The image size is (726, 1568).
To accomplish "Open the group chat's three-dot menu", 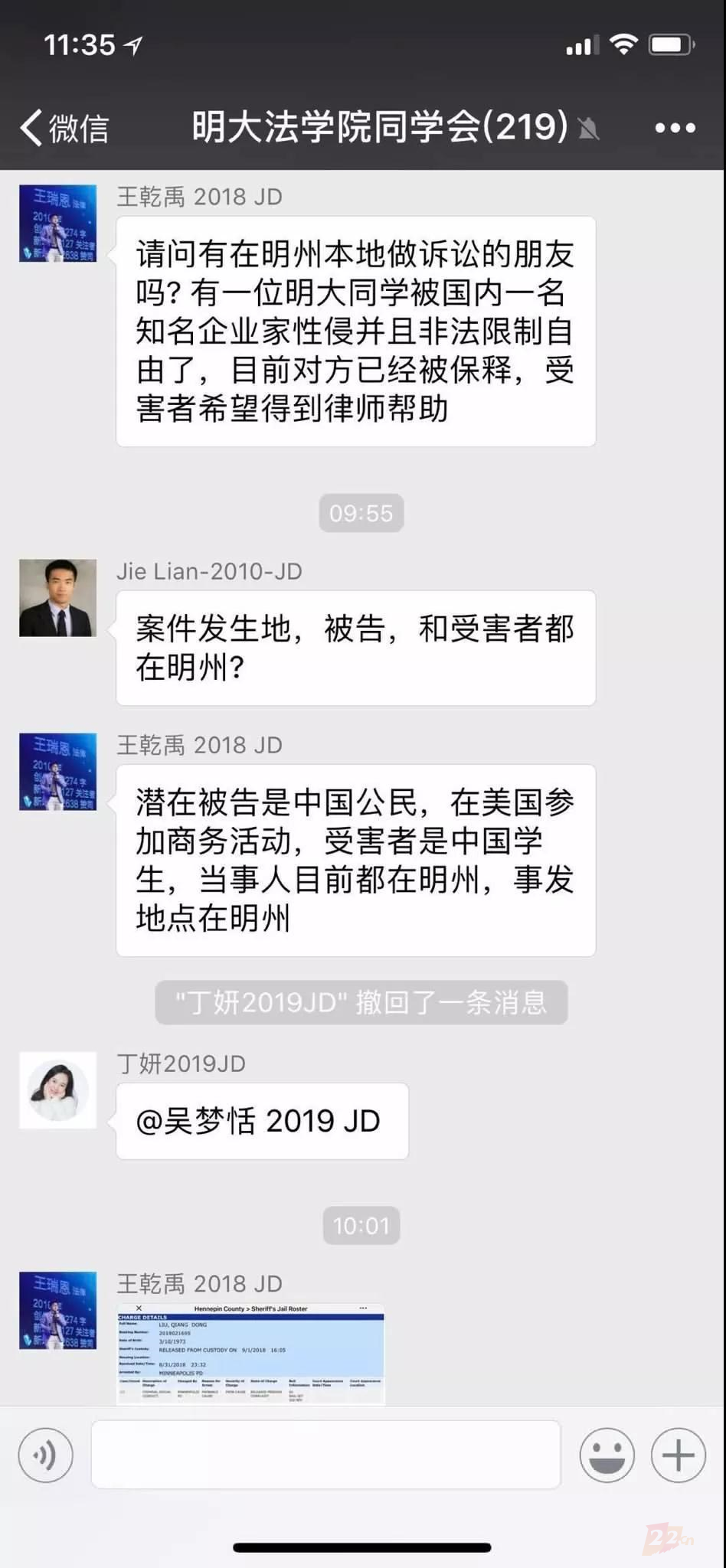I will coord(675,128).
